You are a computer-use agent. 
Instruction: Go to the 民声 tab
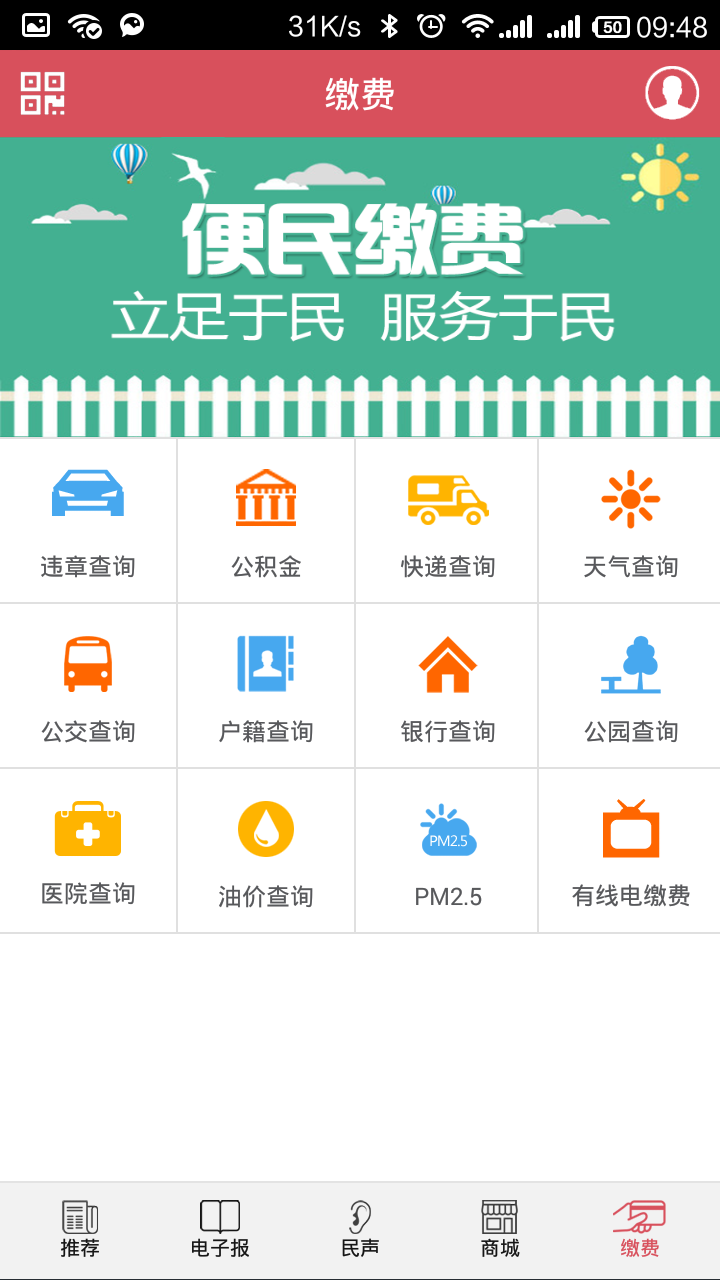tap(360, 1230)
